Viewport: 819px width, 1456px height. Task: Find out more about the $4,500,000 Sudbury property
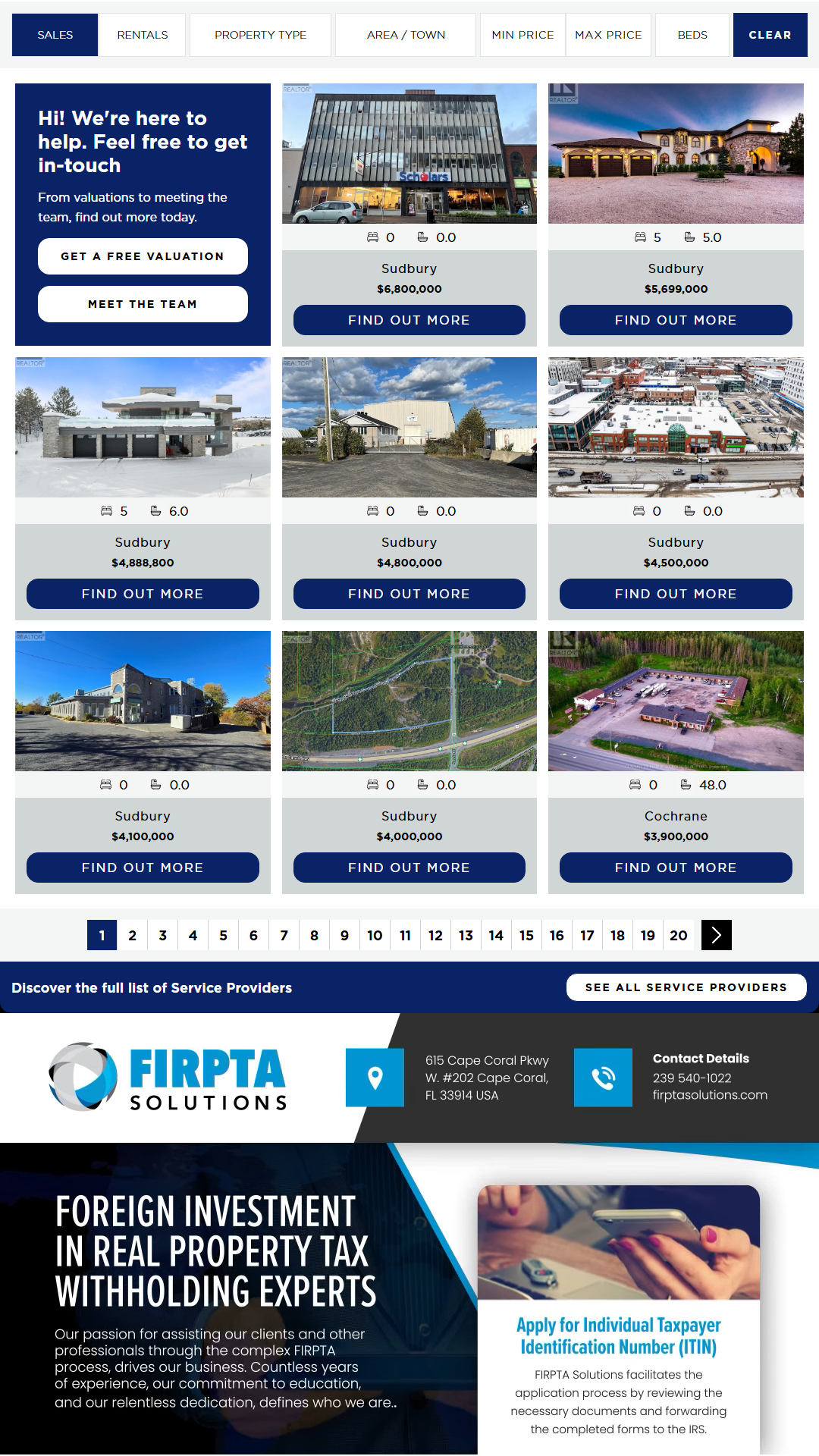click(x=675, y=594)
